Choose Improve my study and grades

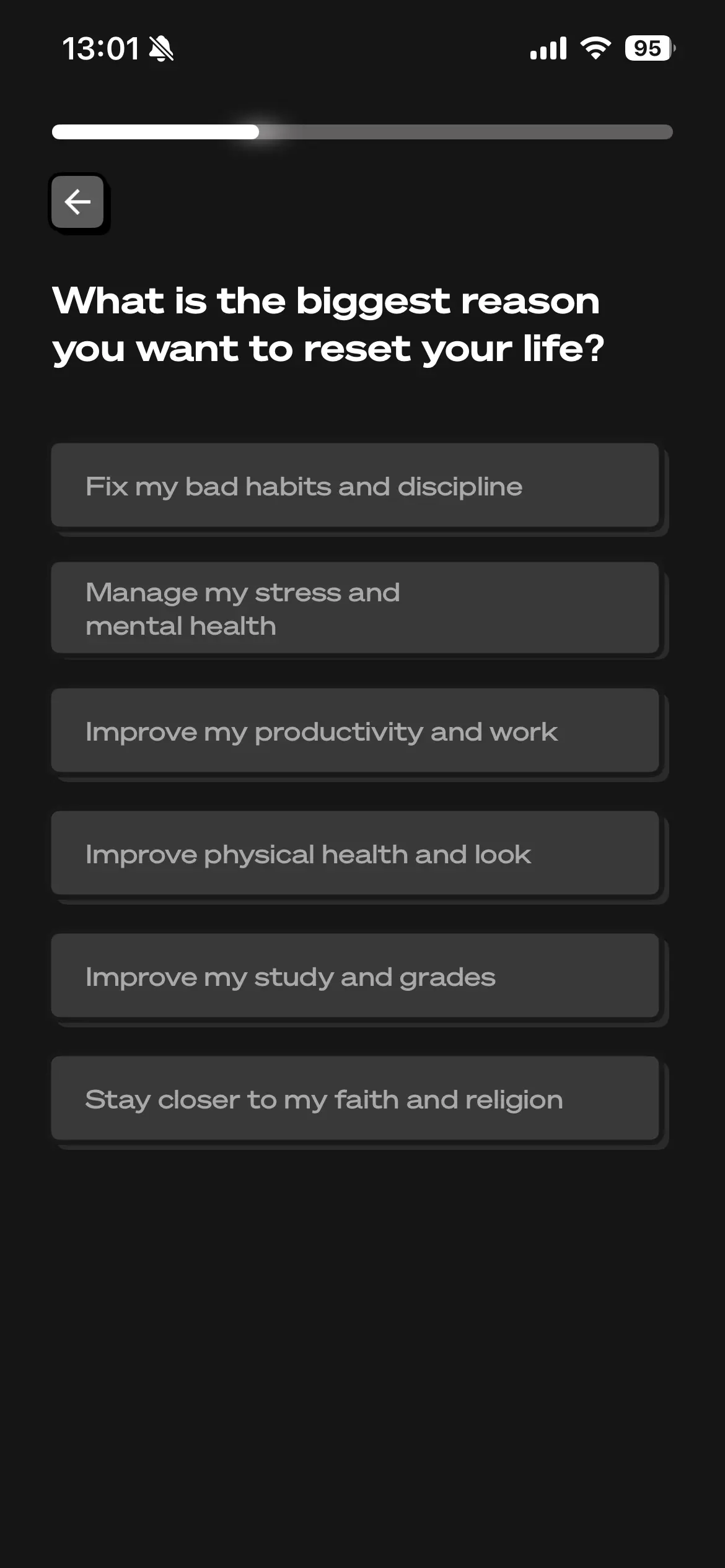pos(355,976)
